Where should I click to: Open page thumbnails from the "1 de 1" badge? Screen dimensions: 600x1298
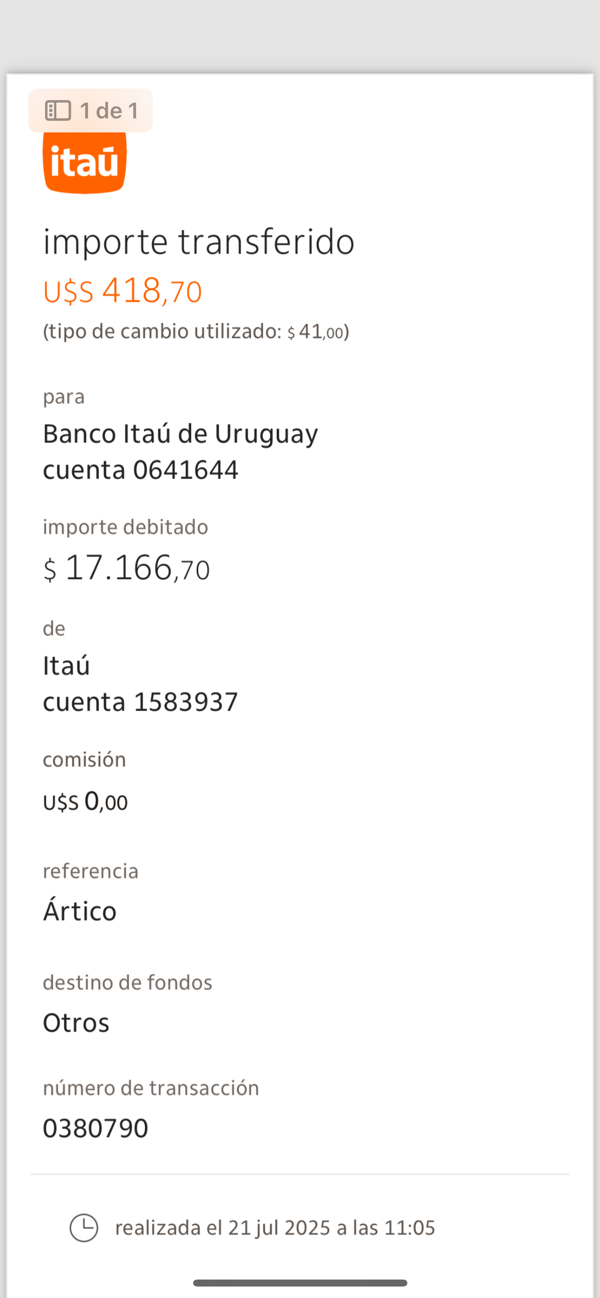click(x=90, y=111)
